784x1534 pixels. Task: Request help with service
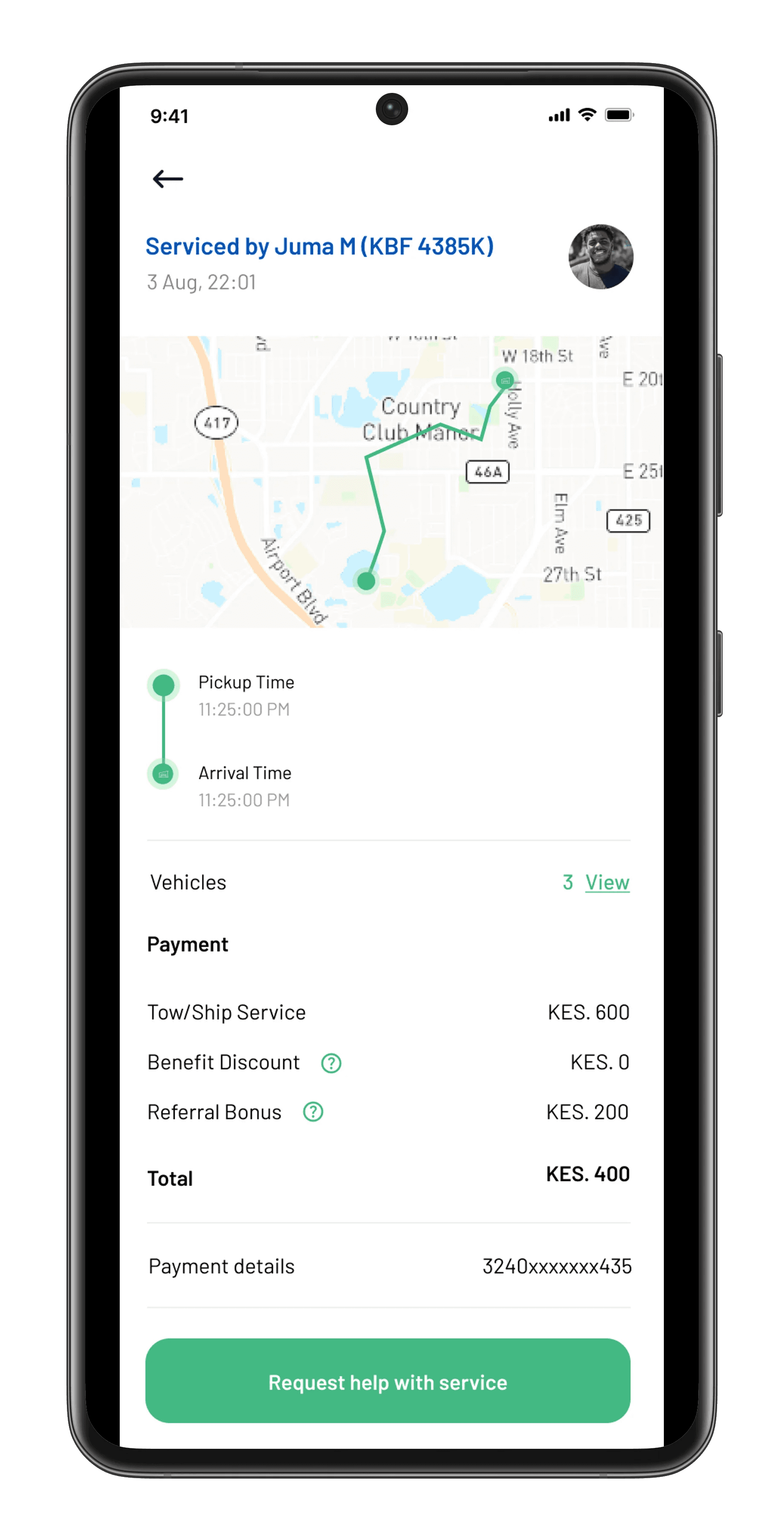pyautogui.click(x=388, y=1381)
